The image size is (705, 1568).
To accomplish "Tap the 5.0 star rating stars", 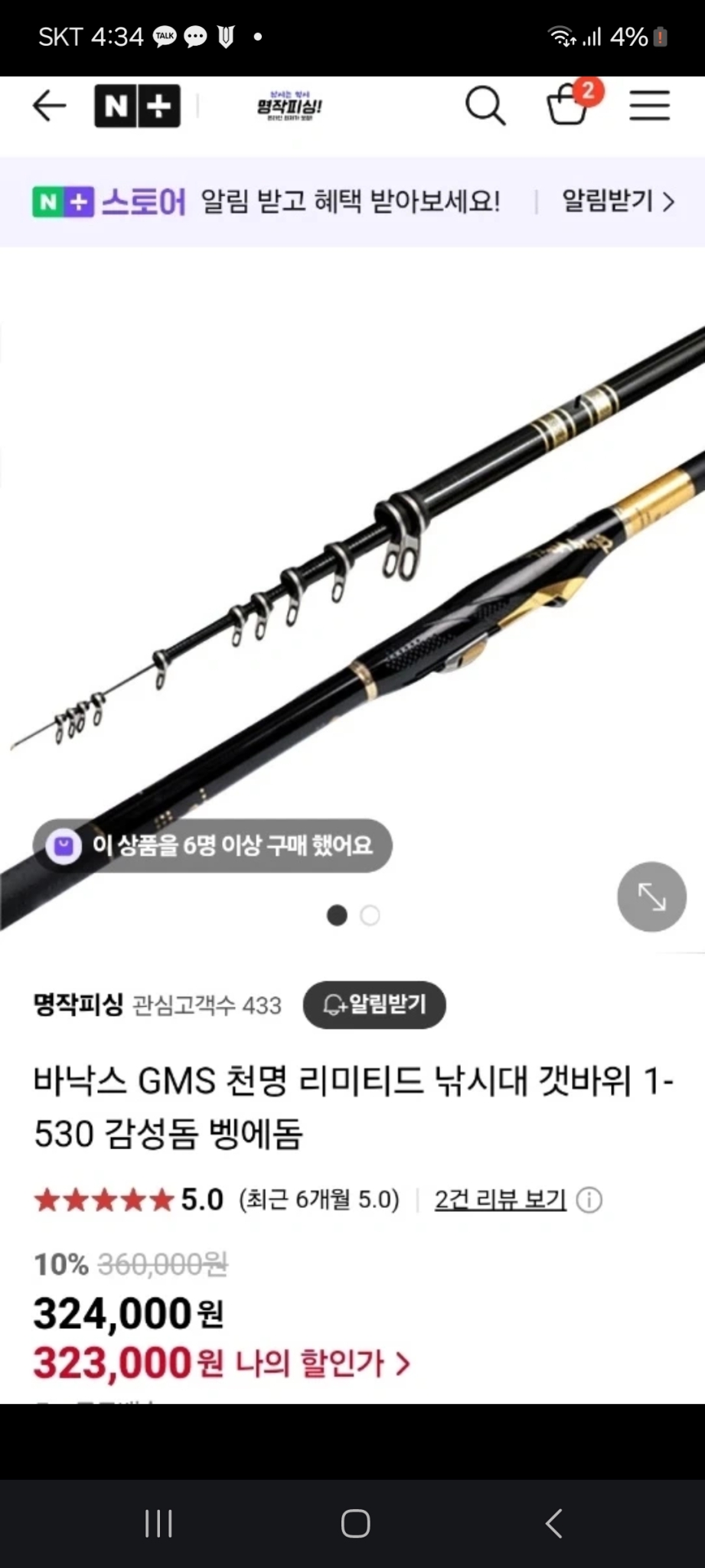I will [103, 1200].
